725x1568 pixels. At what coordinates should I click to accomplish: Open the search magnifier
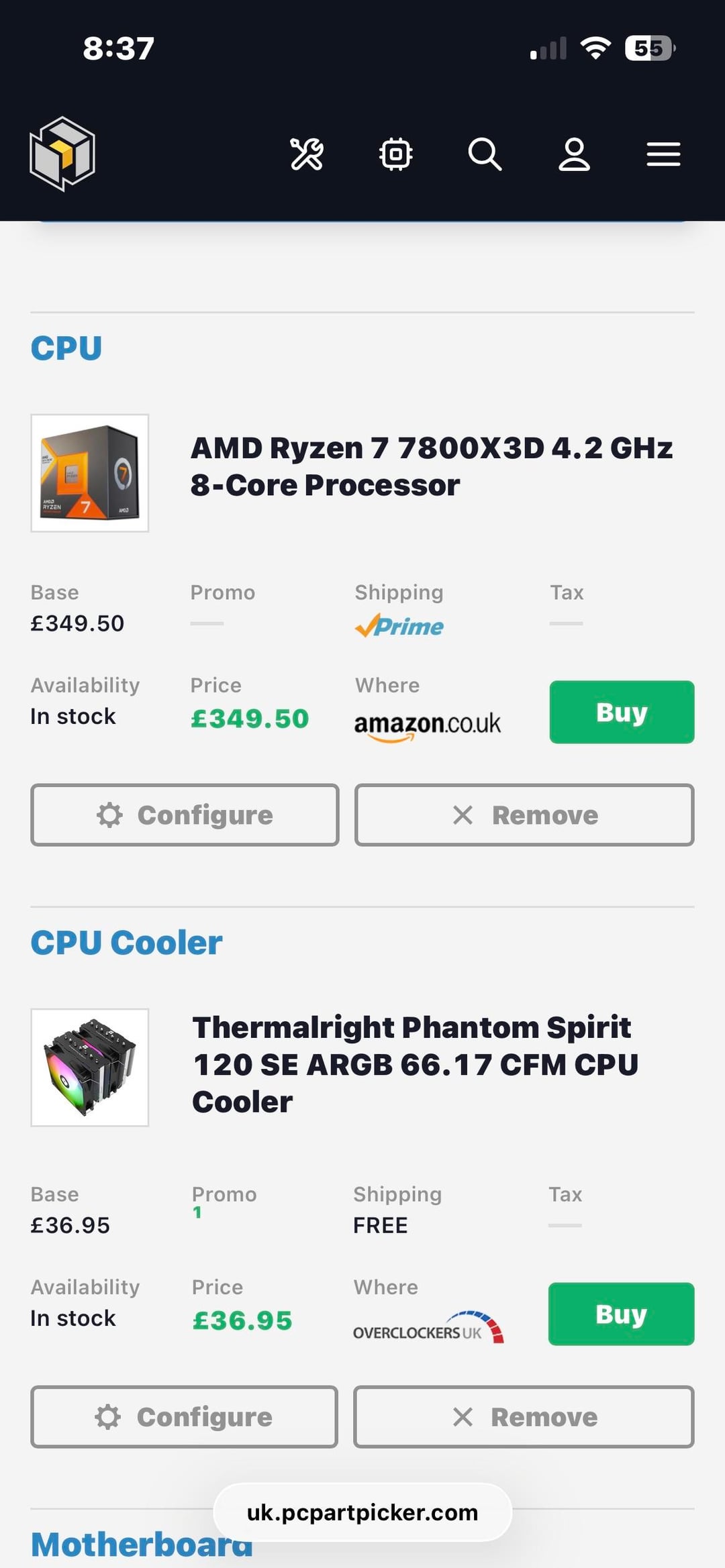point(485,154)
